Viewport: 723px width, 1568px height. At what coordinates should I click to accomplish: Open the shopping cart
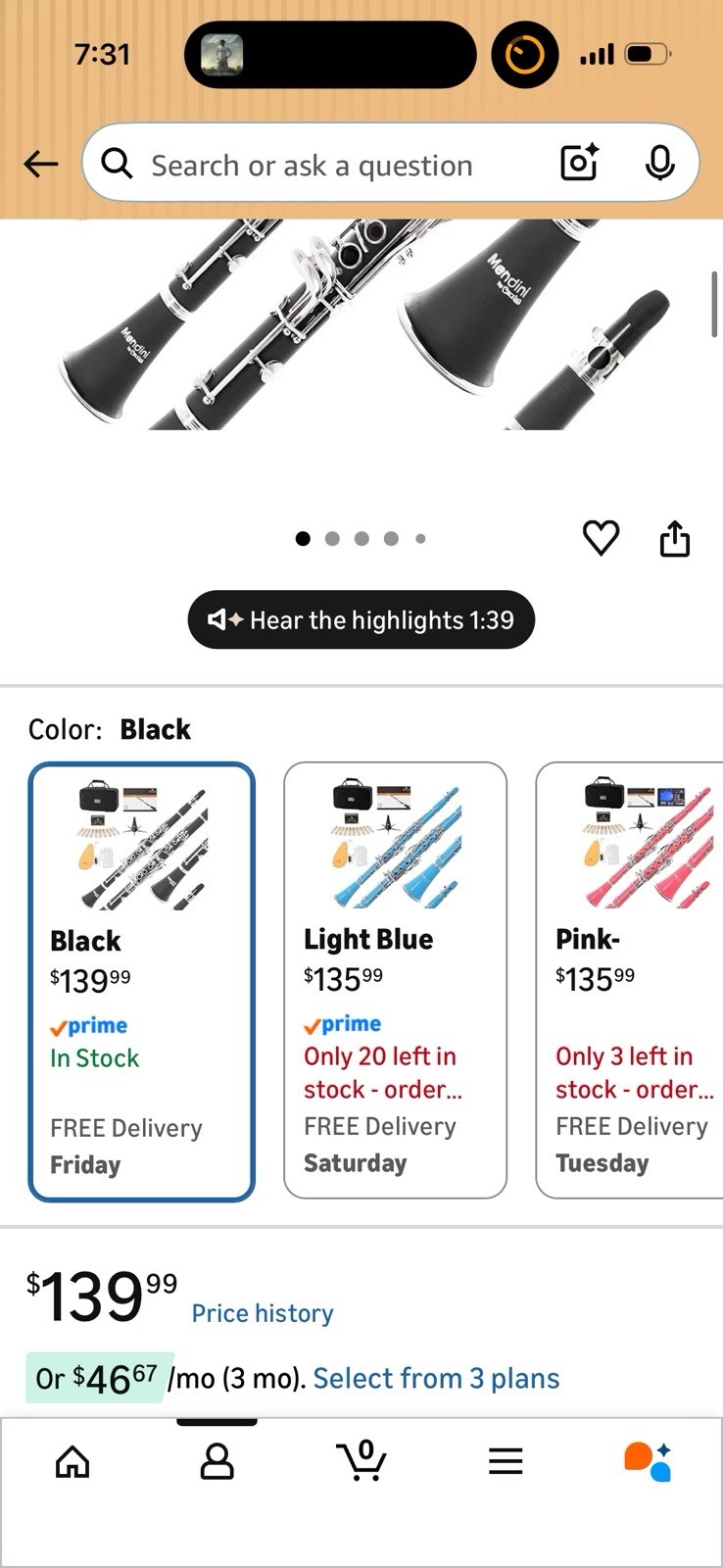[x=361, y=1460]
